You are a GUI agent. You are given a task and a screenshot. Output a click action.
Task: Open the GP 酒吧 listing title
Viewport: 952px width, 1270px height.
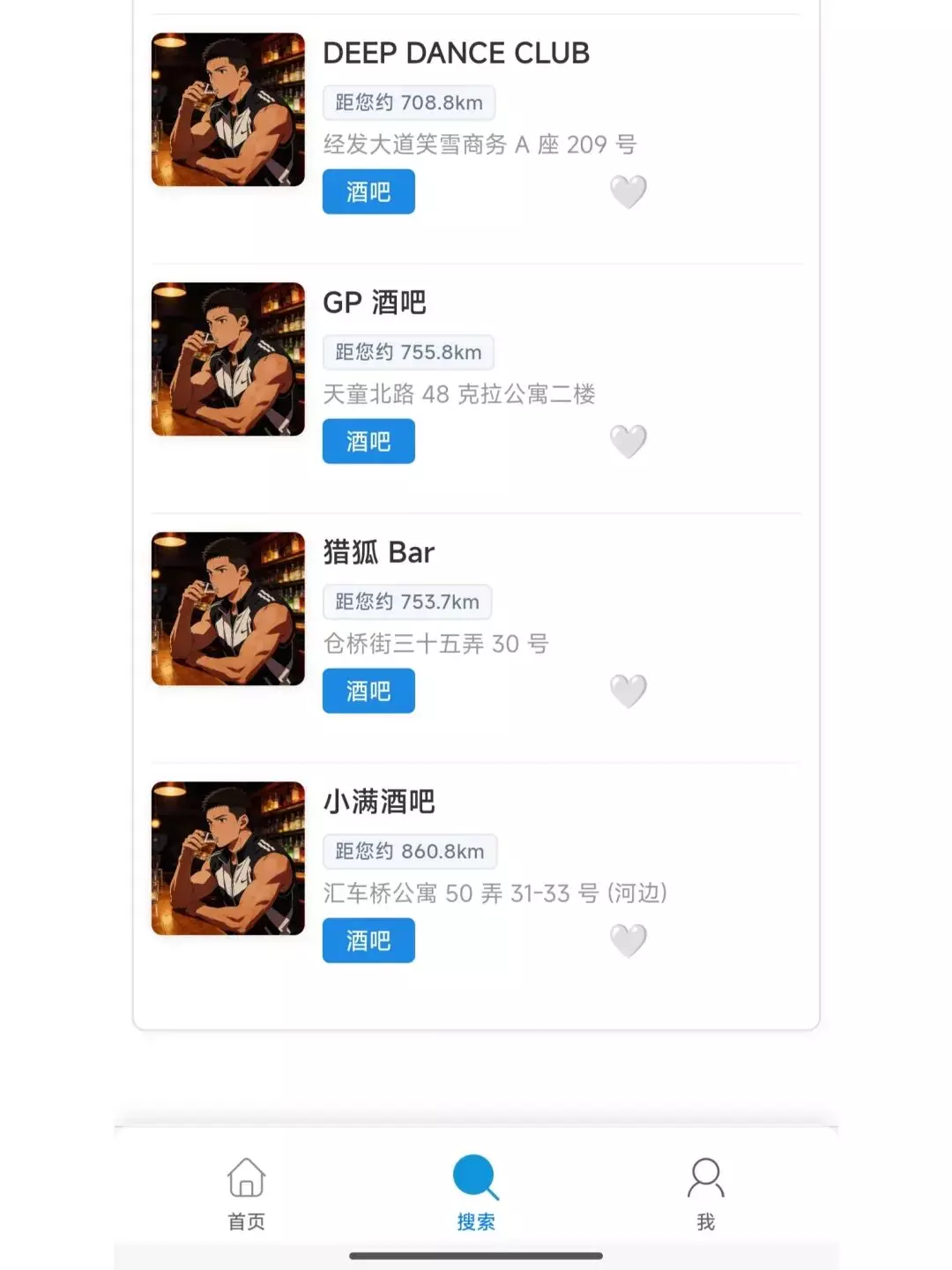pyautogui.click(x=374, y=303)
